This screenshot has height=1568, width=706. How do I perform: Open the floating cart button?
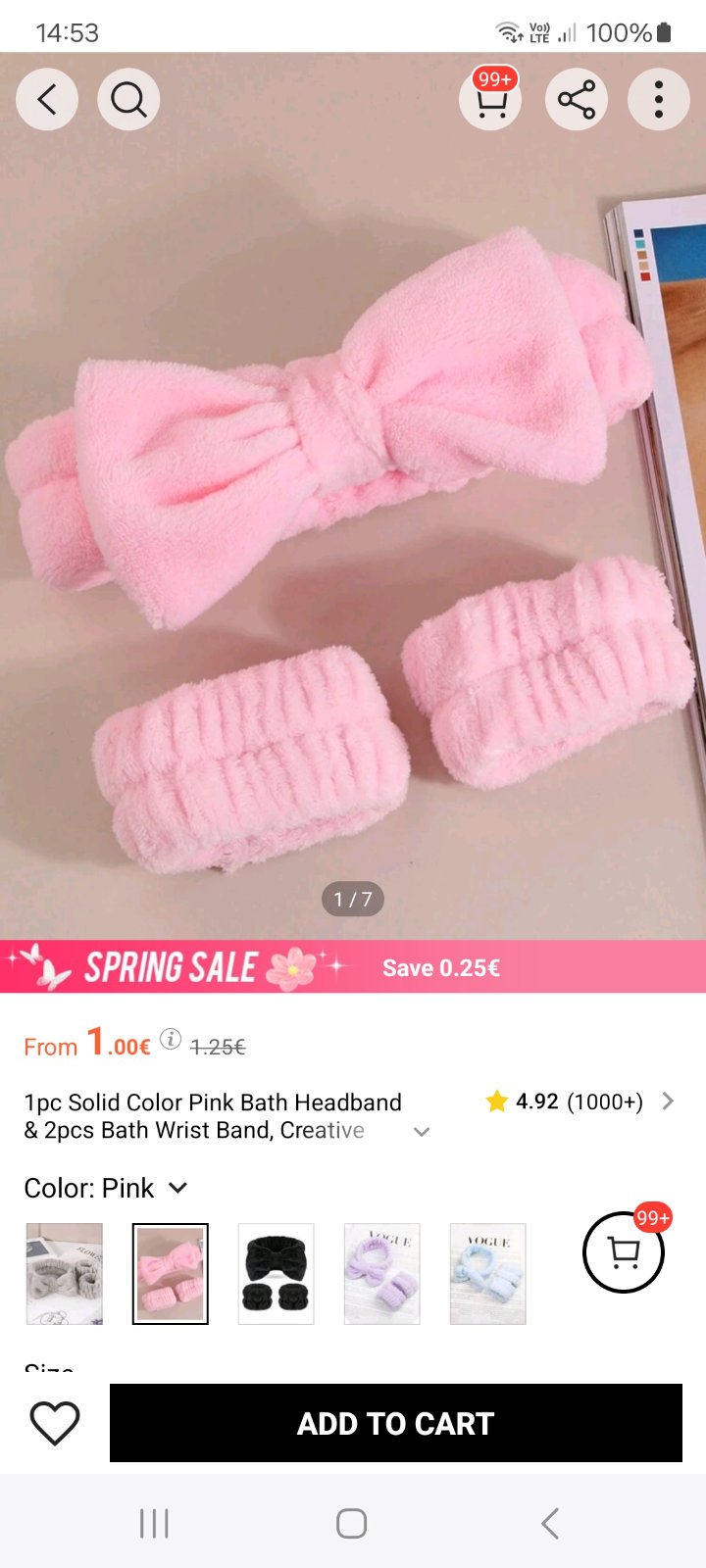point(624,1252)
